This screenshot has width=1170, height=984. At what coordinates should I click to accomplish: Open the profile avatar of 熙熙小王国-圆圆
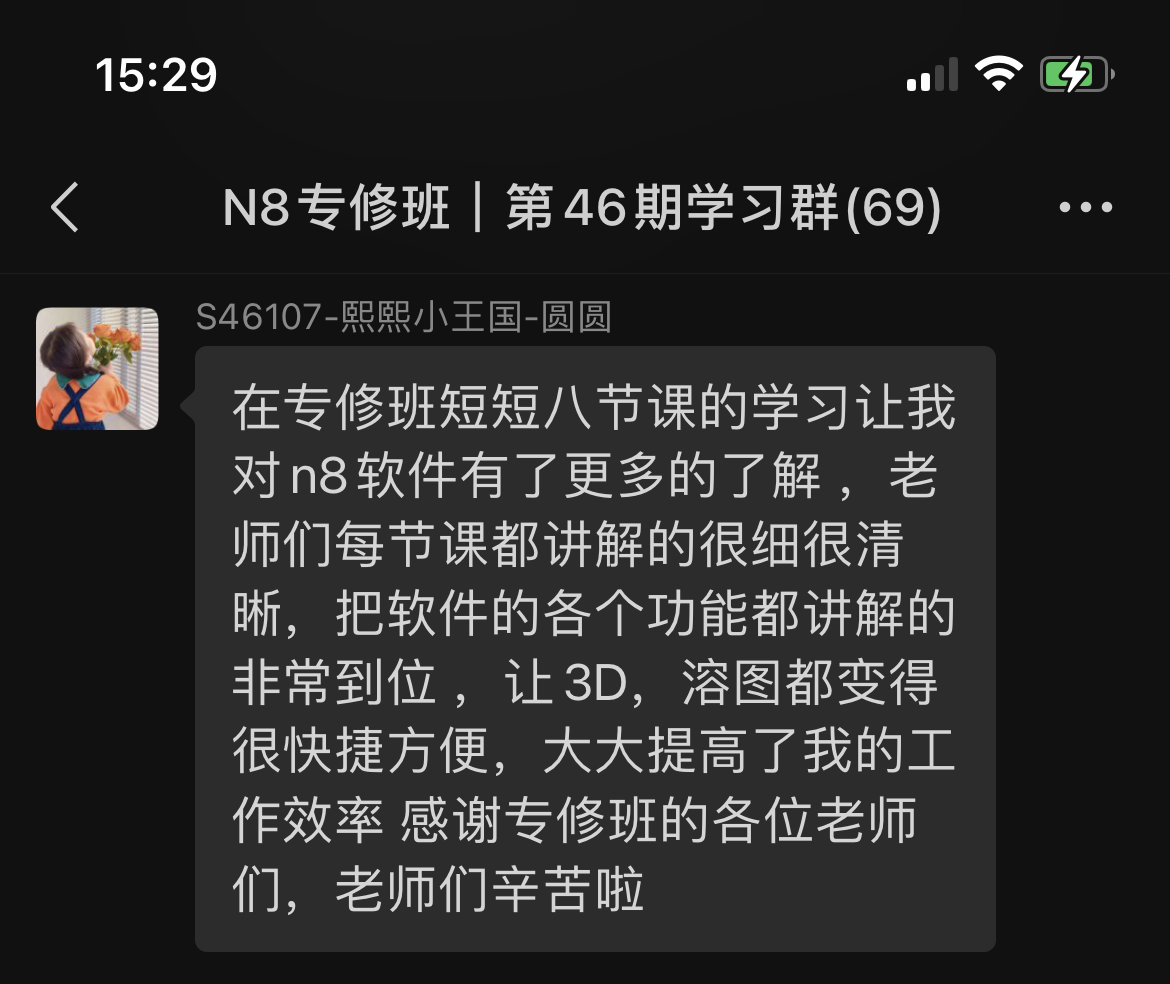point(97,368)
